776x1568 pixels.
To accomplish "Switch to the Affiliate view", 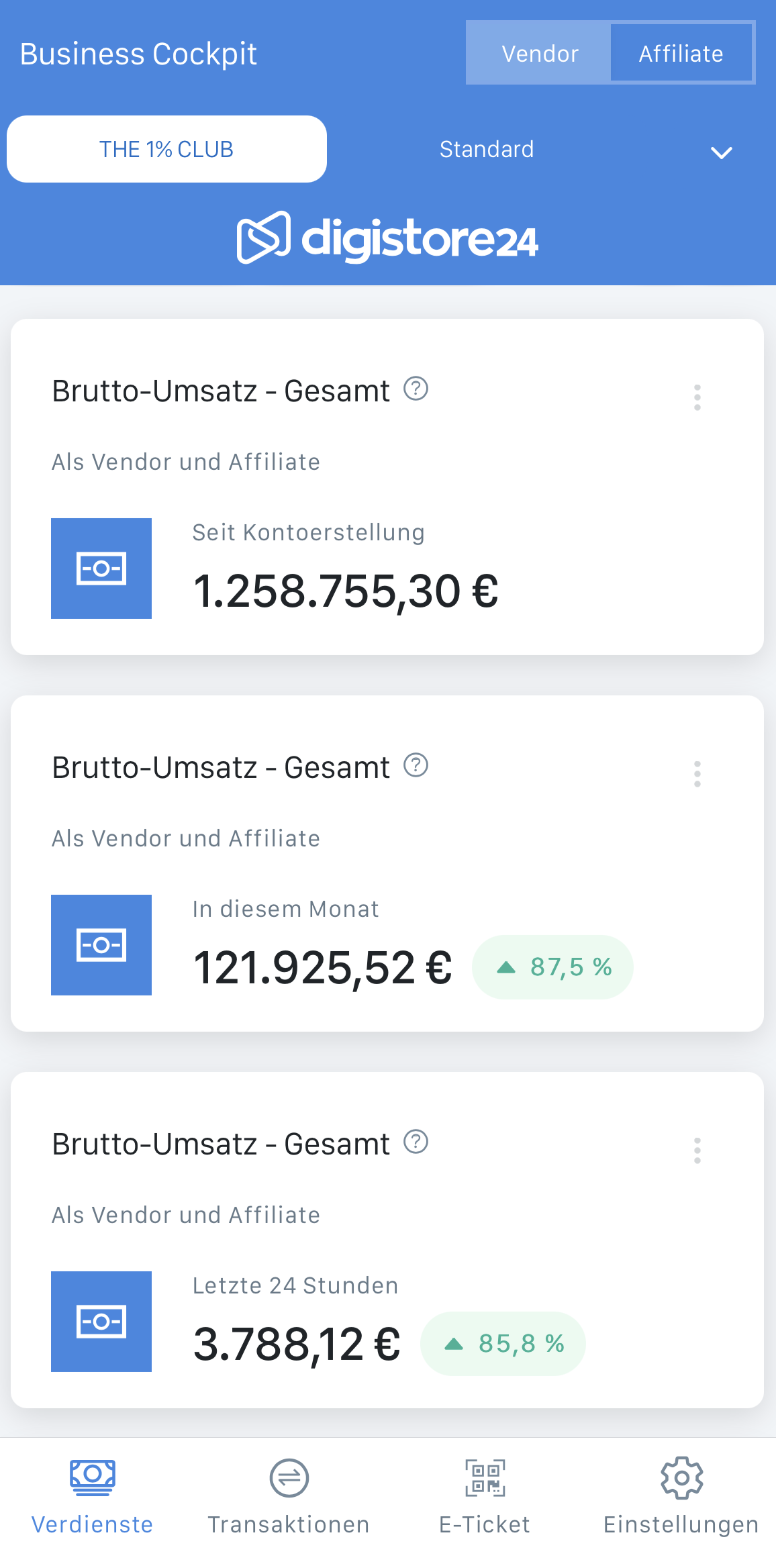I will (681, 52).
